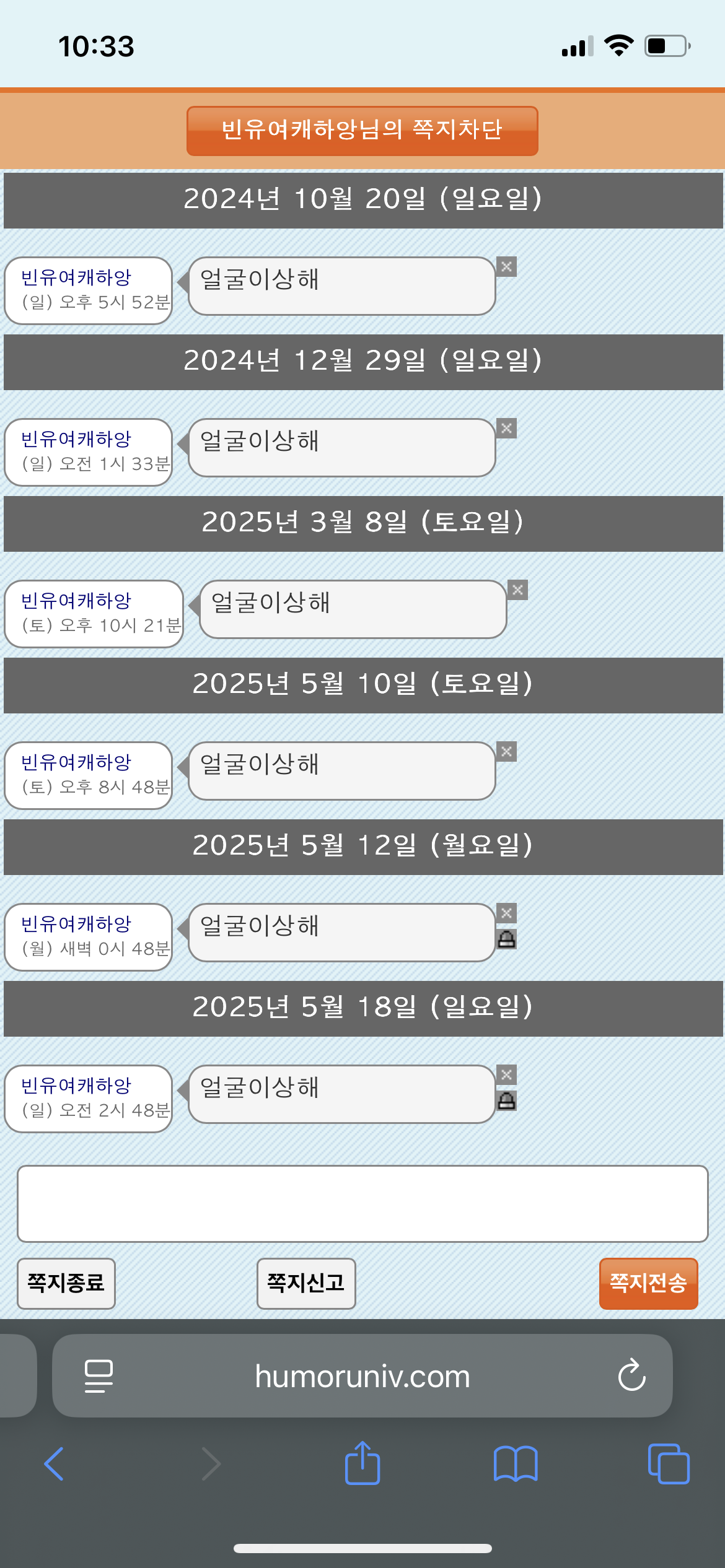Delete the message from 2025년 5월 10일

(x=506, y=752)
